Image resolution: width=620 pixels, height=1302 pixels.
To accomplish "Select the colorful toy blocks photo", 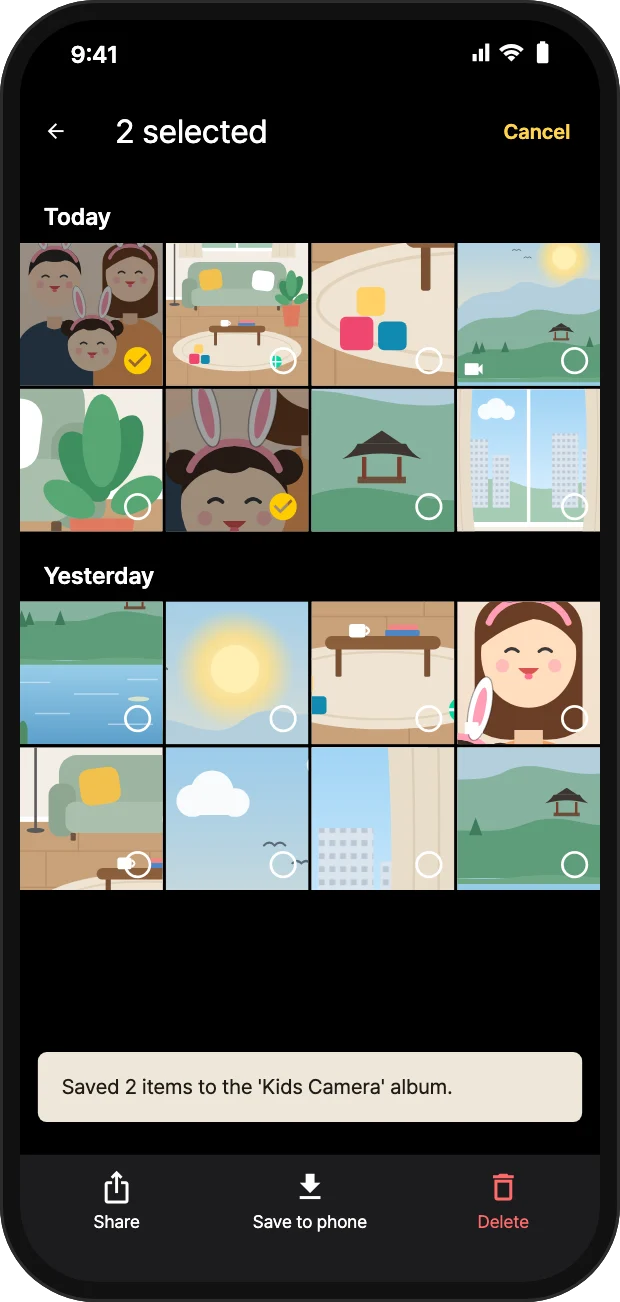I will pyautogui.click(x=383, y=314).
